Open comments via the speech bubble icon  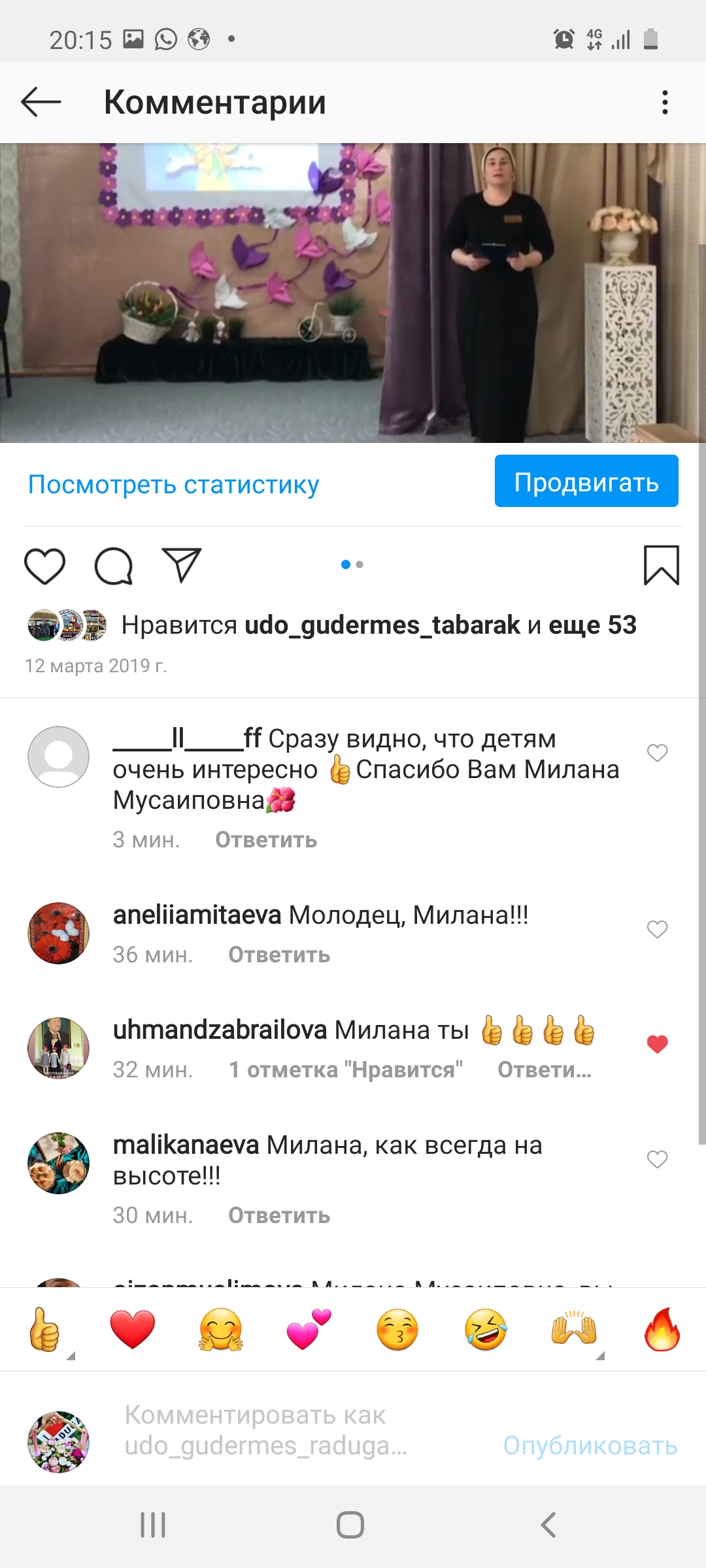[x=114, y=566]
